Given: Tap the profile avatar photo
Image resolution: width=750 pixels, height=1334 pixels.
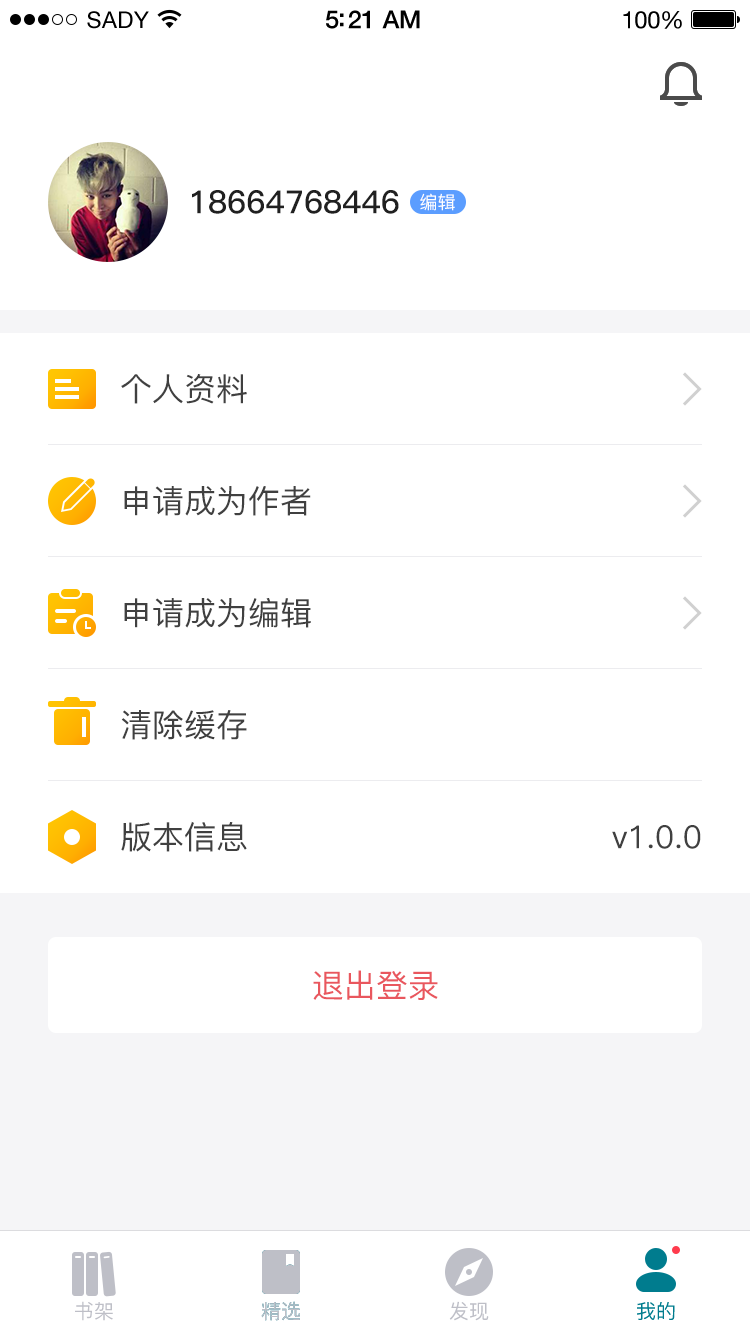Looking at the screenshot, I should coord(108,202).
